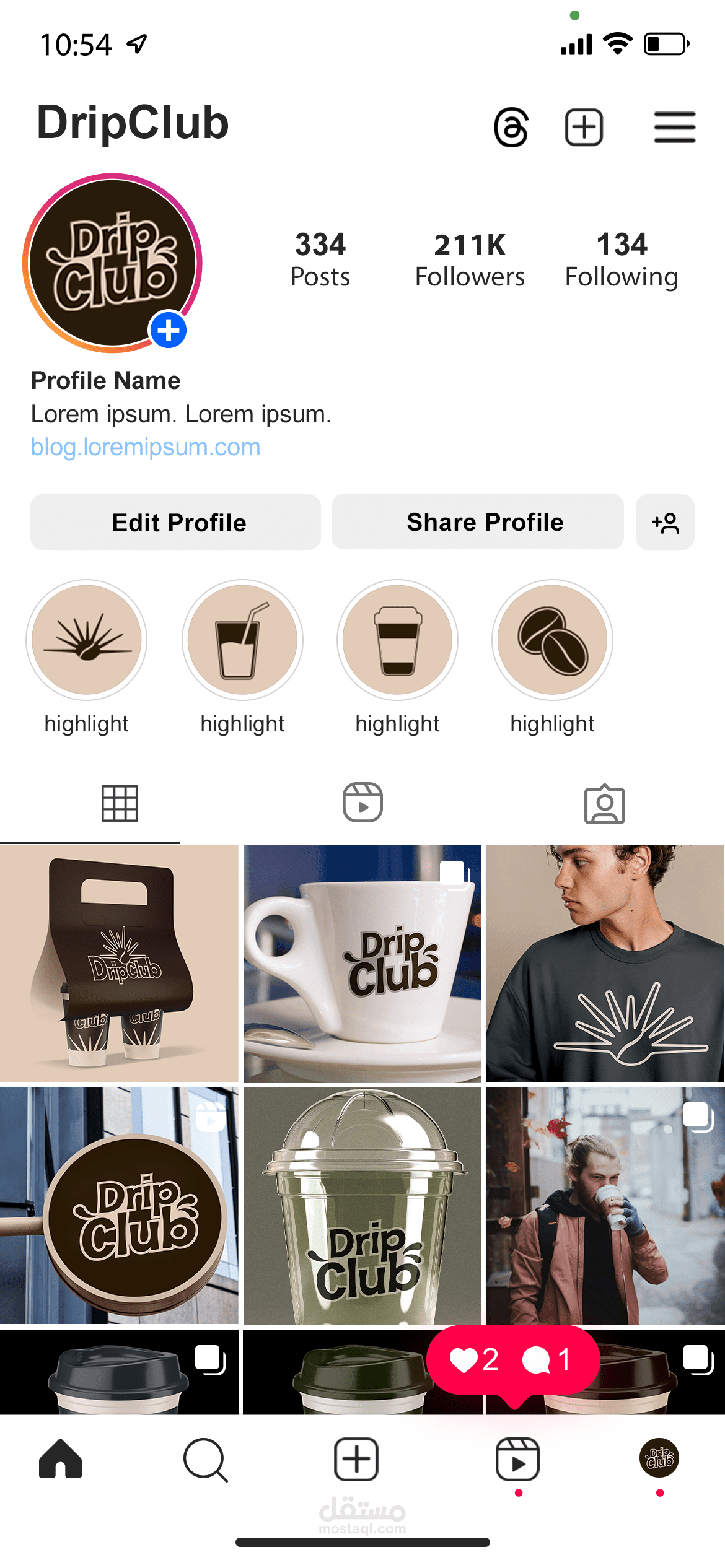Open the cup carrier packaging post
This screenshot has height=1568, width=725.
coord(119,964)
